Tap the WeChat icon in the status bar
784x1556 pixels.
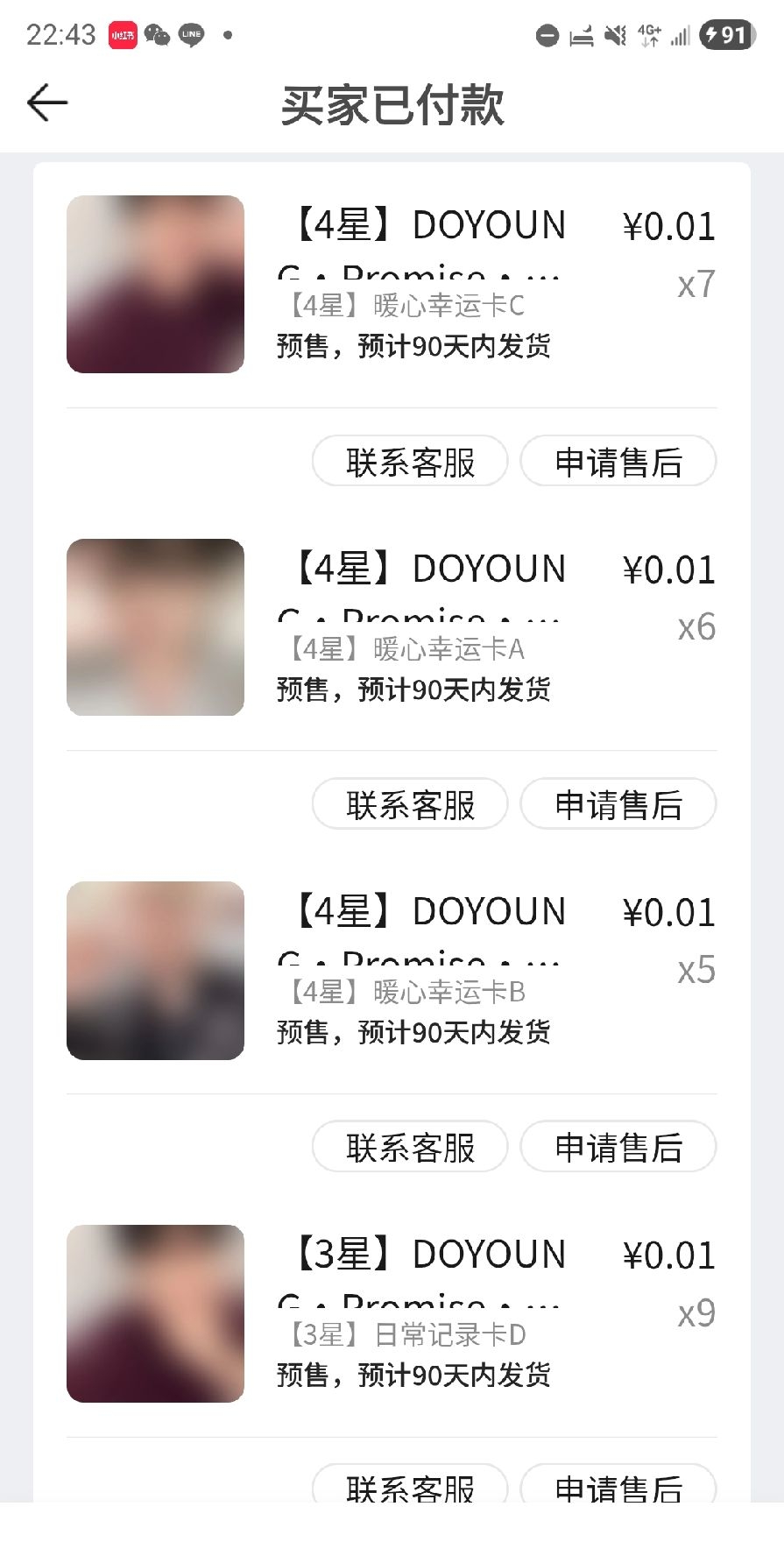(158, 35)
